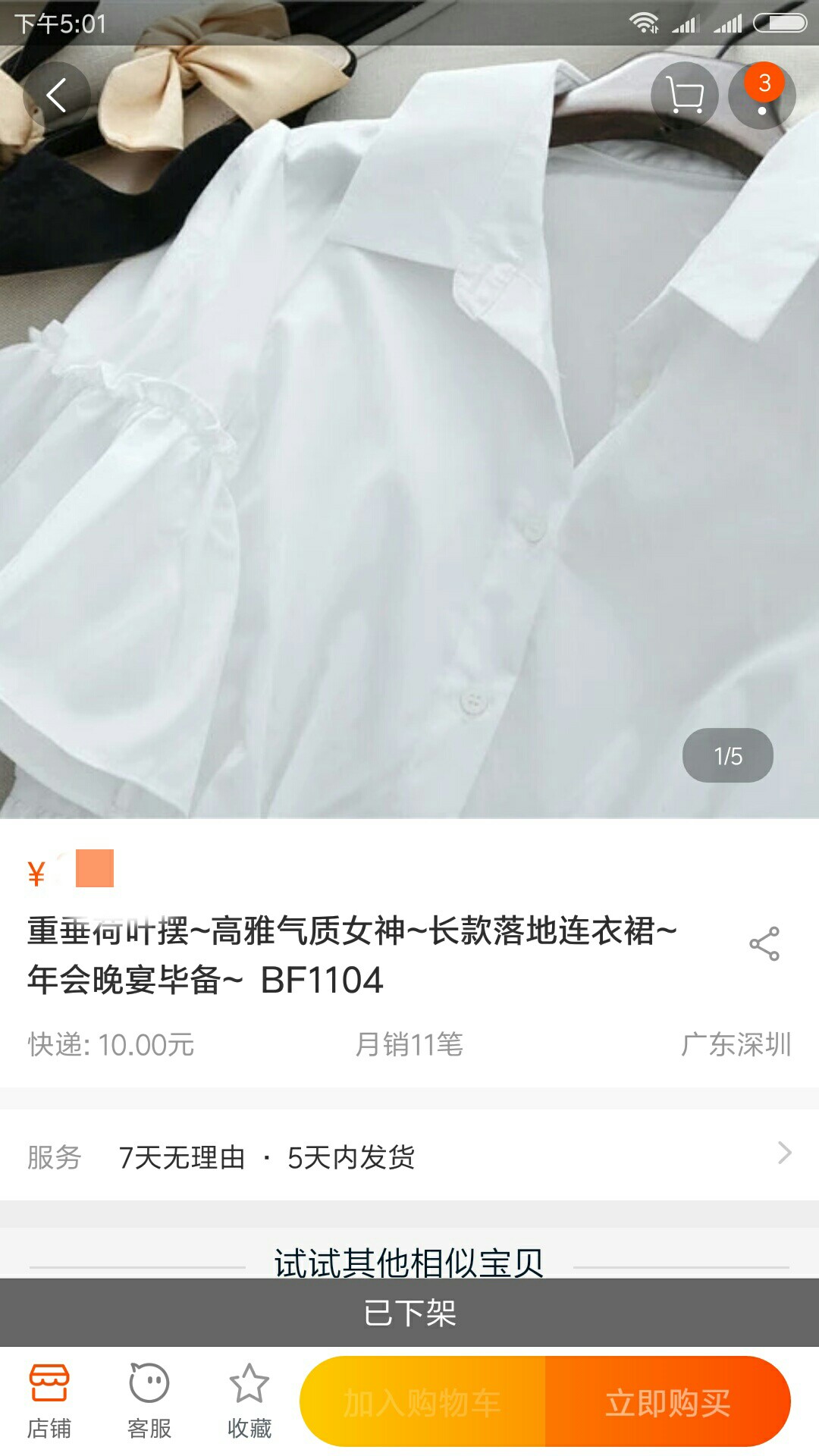Tap 立即购买 buy now button
This screenshot has width=819, height=1456.
tap(668, 1401)
